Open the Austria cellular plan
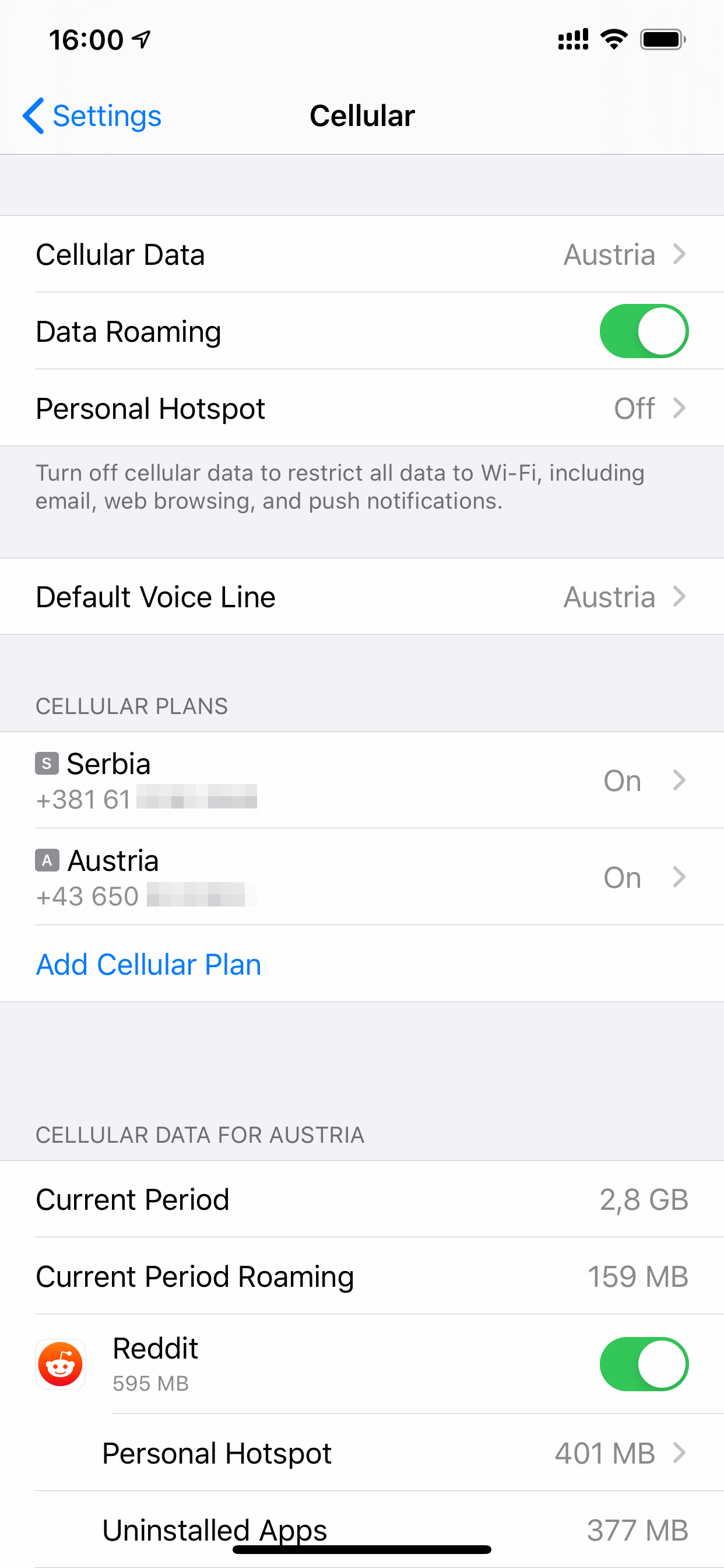Viewport: 724px width, 1568px height. point(362,877)
